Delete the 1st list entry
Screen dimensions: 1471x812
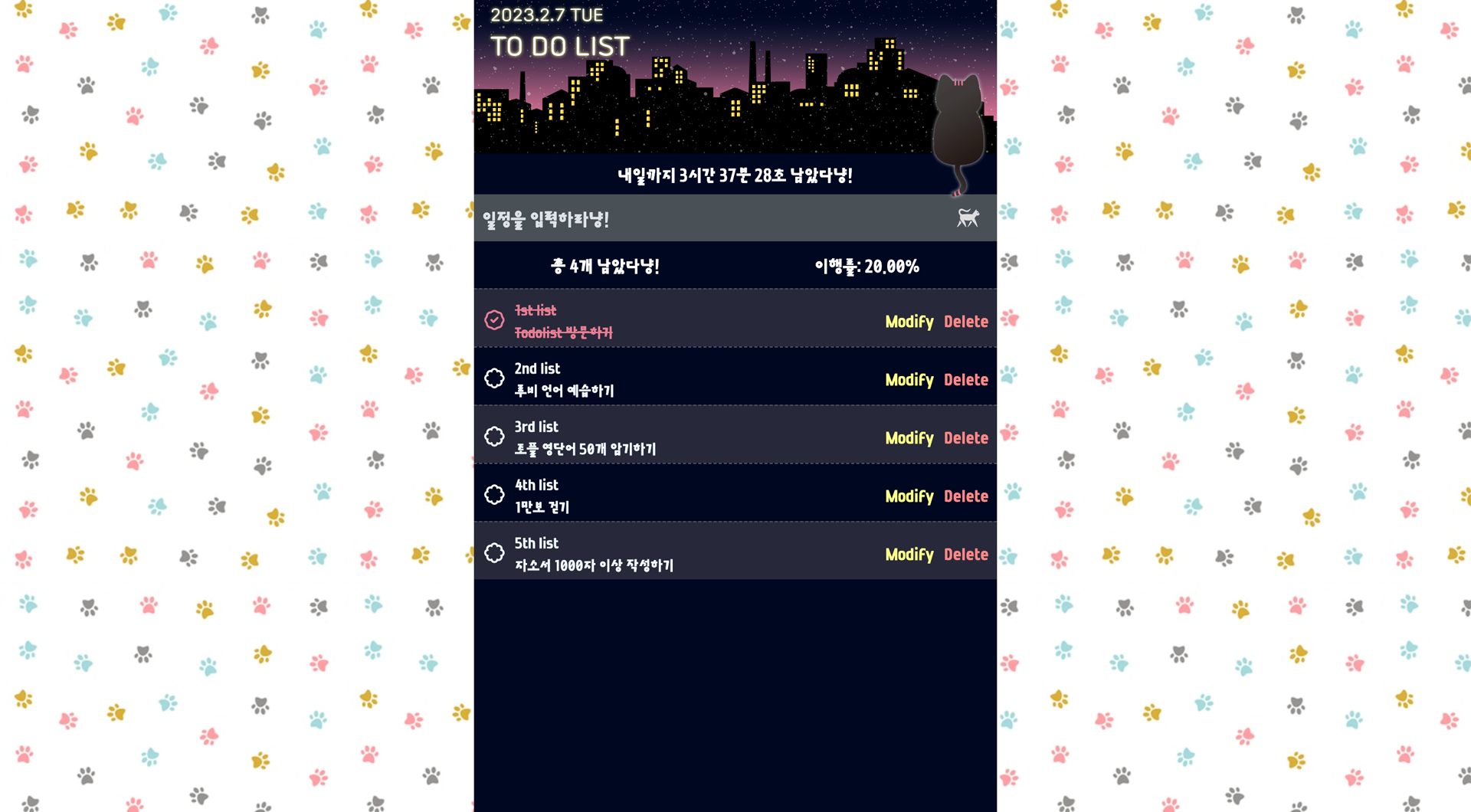pyautogui.click(x=965, y=322)
